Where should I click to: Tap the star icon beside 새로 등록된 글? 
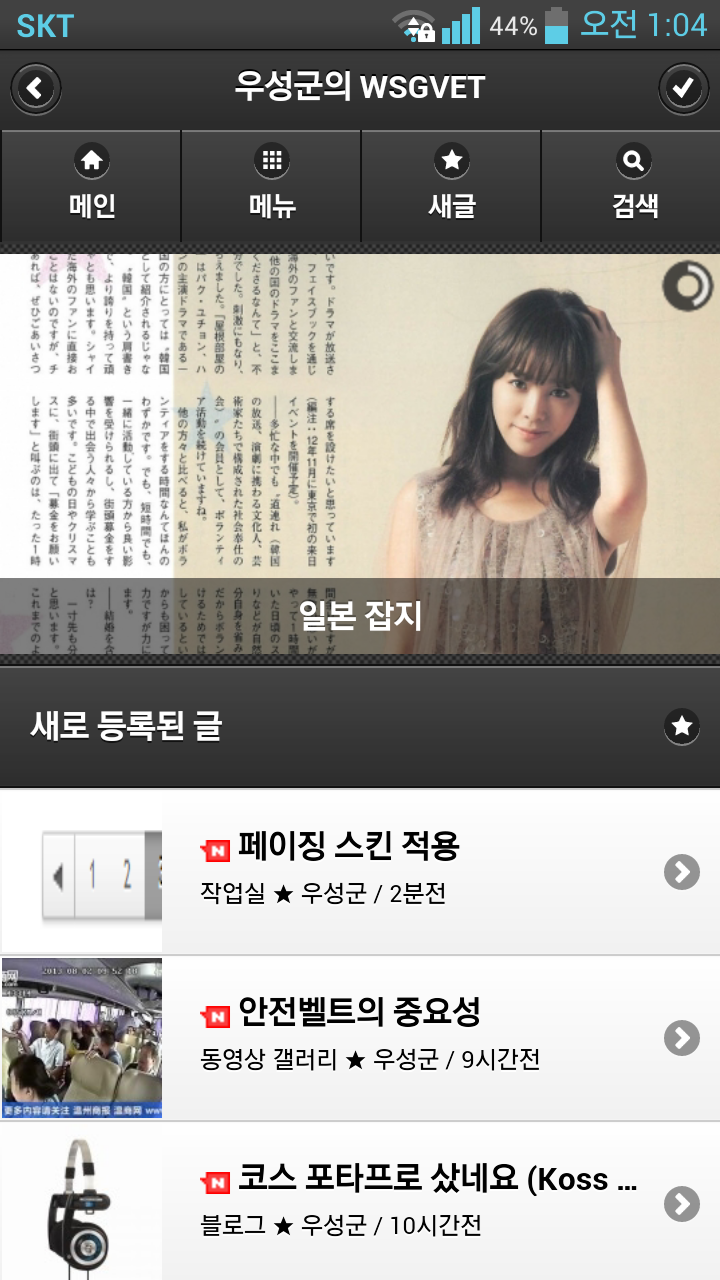pos(681,727)
